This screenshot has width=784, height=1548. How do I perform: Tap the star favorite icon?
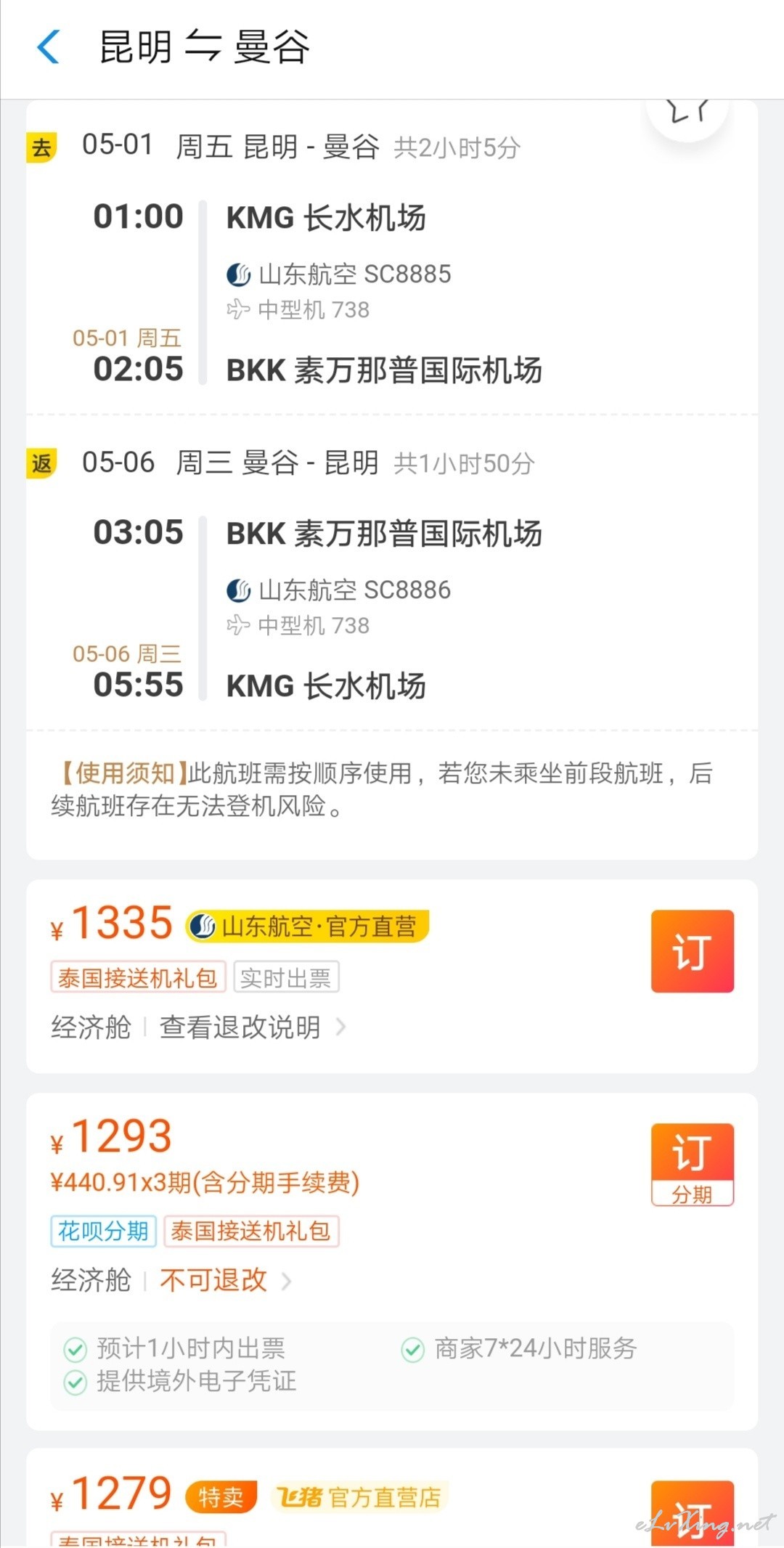tap(687, 111)
